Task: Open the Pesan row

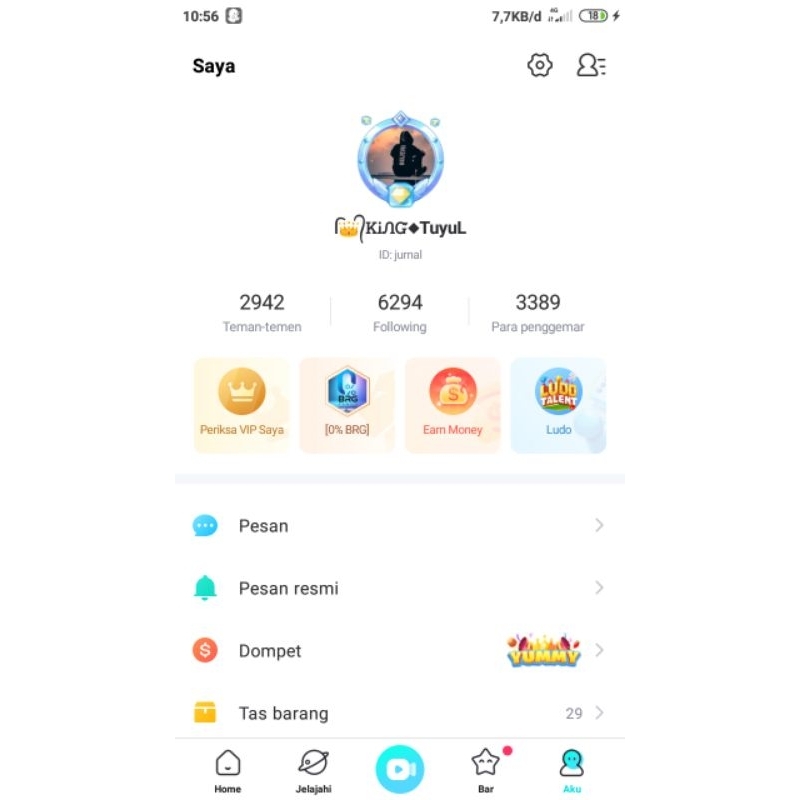Action: tap(400, 526)
